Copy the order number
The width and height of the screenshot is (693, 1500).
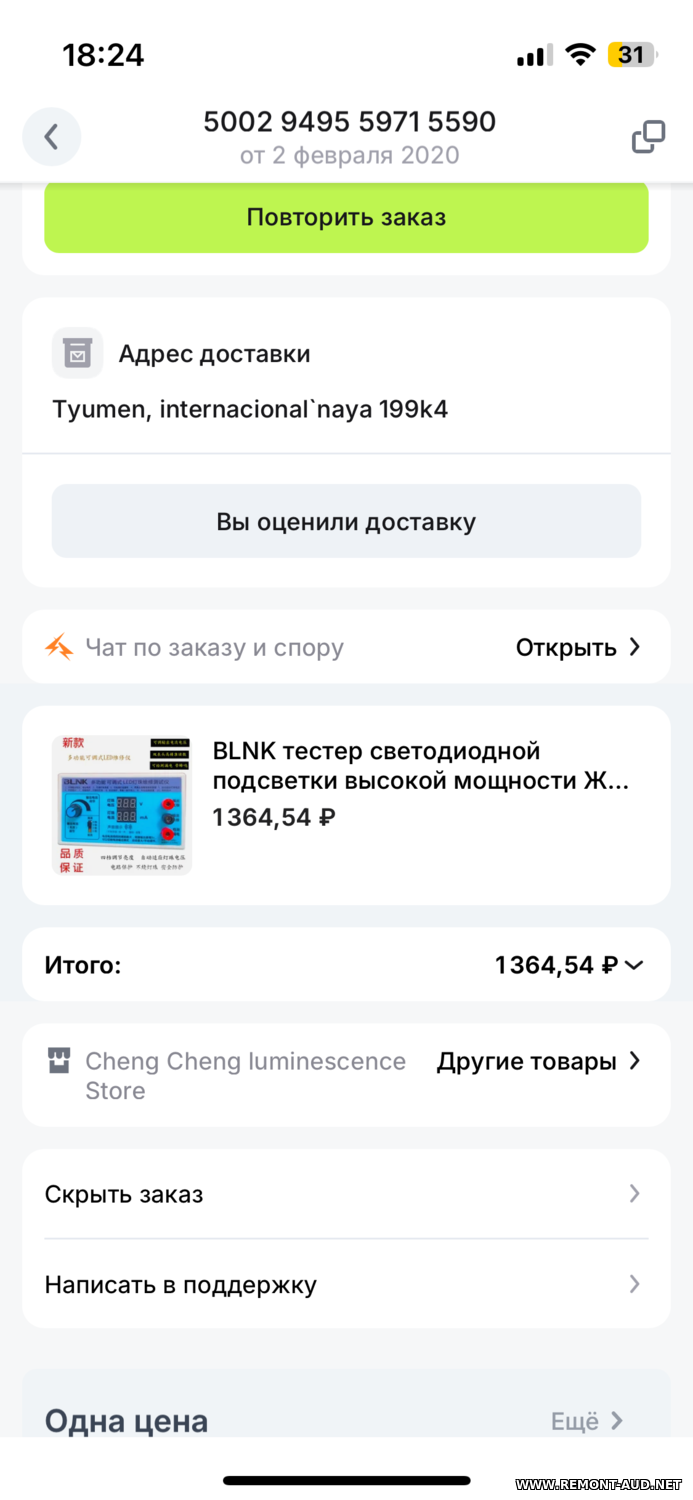click(x=648, y=137)
